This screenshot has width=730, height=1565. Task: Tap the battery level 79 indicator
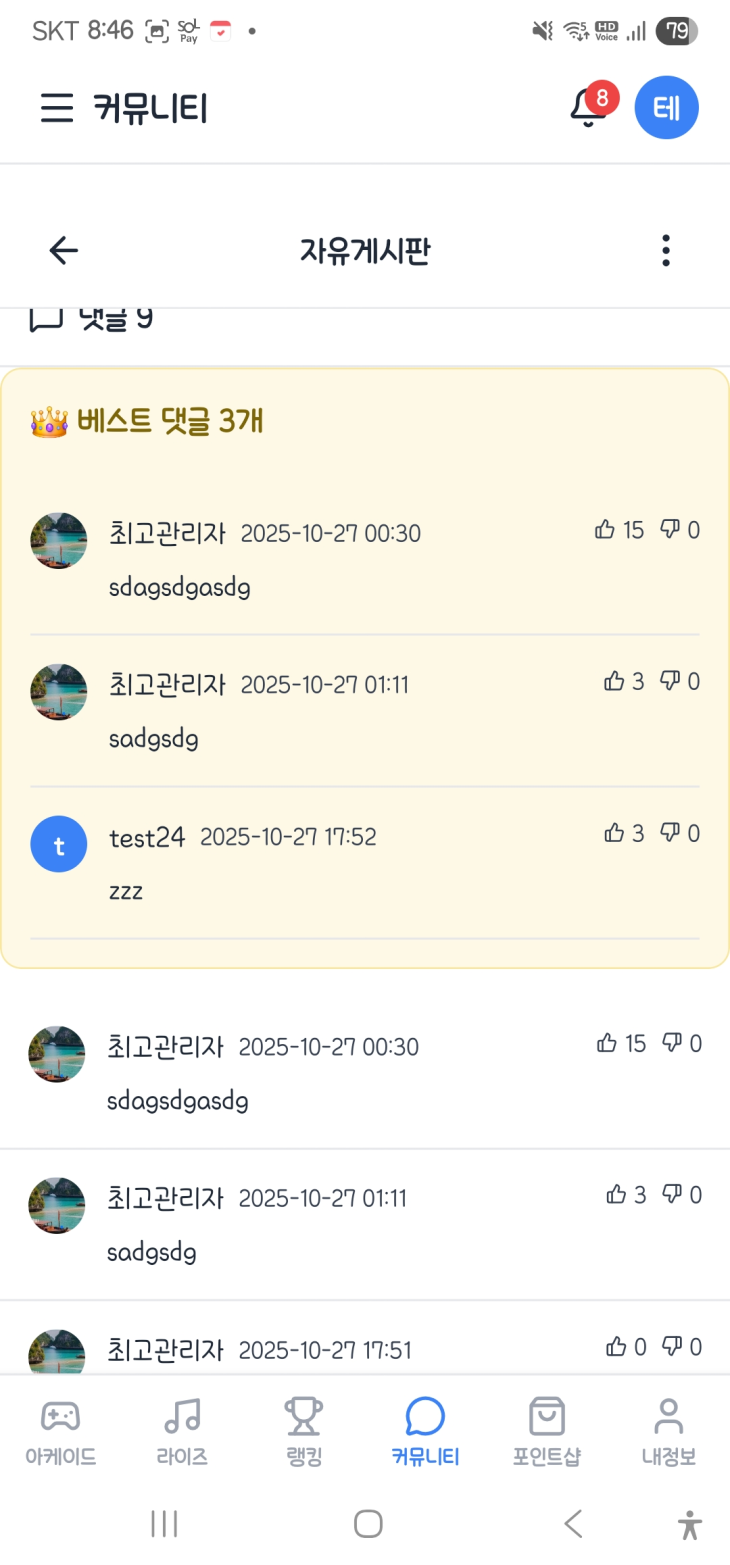click(676, 30)
